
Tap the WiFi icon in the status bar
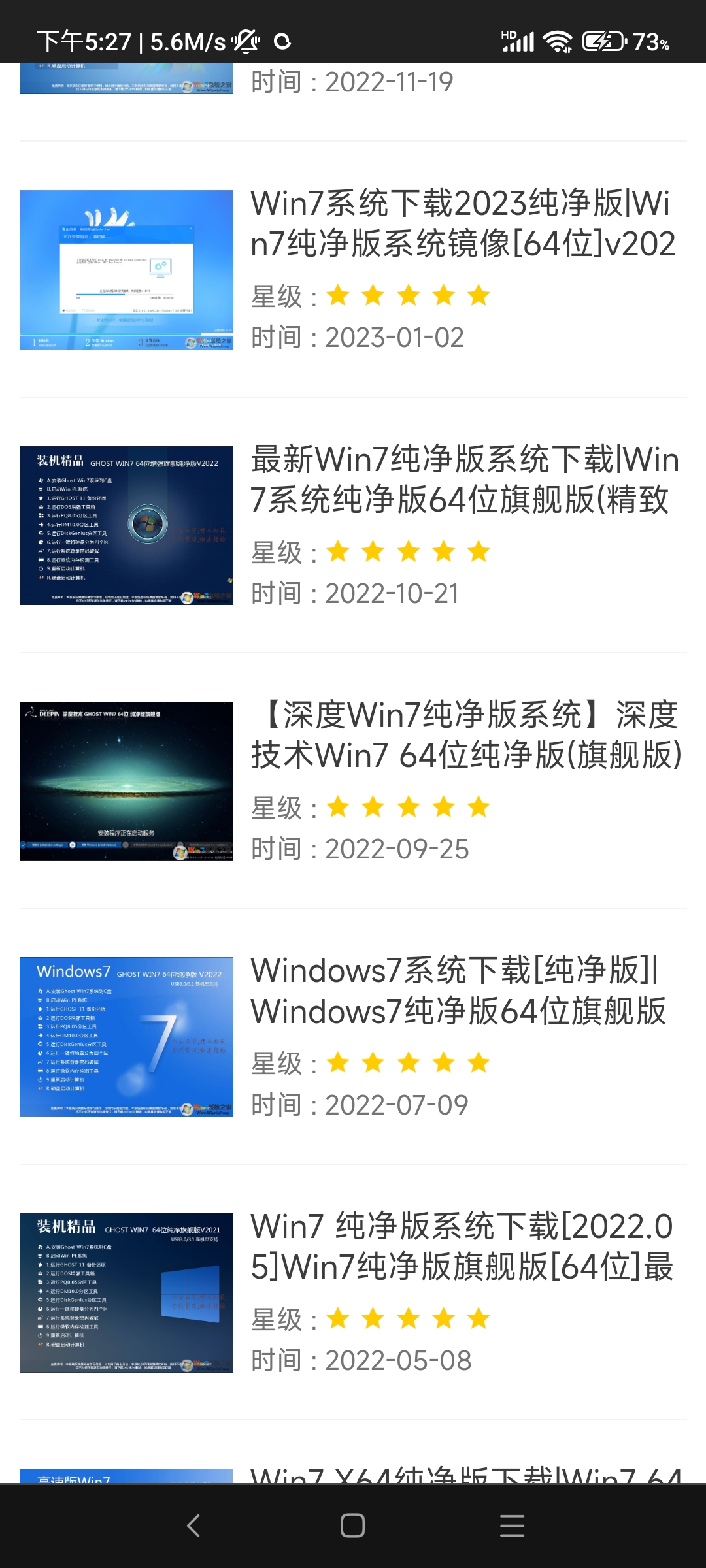[x=557, y=41]
